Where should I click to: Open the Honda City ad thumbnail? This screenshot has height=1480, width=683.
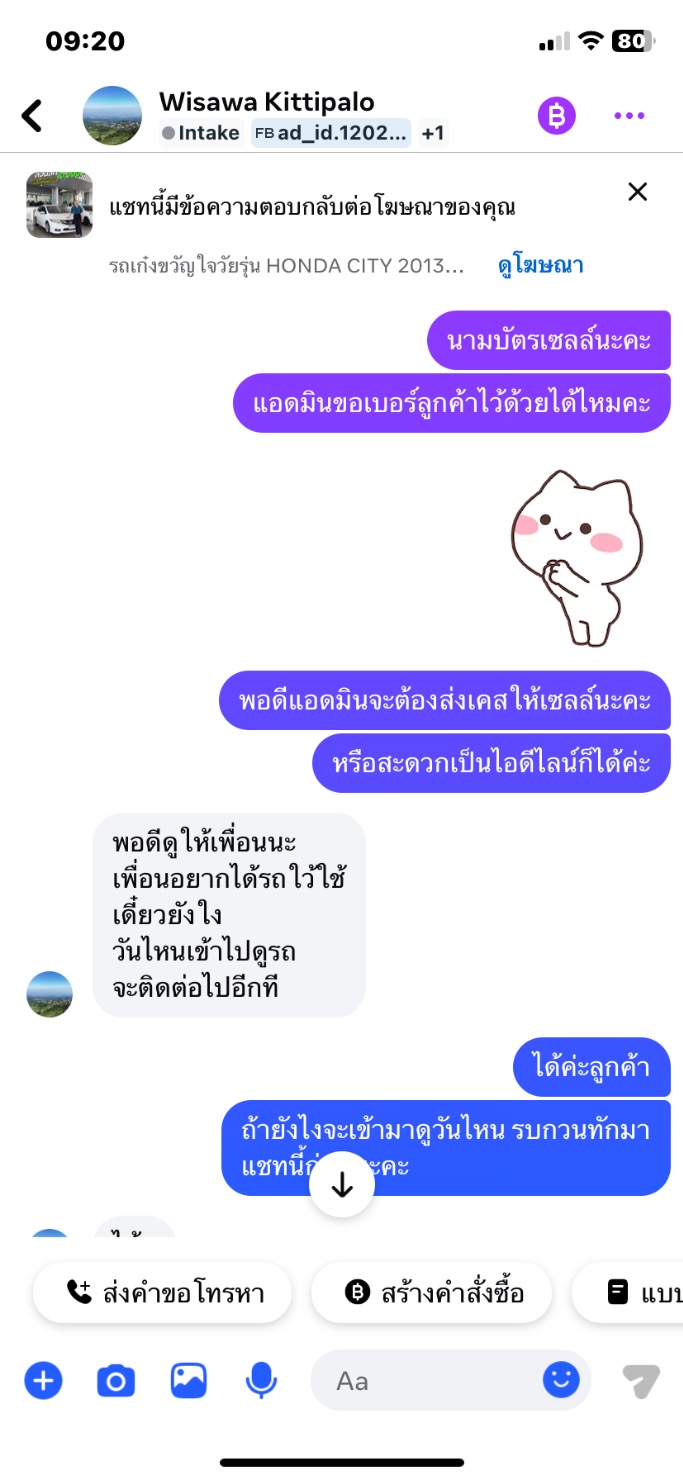click(59, 205)
